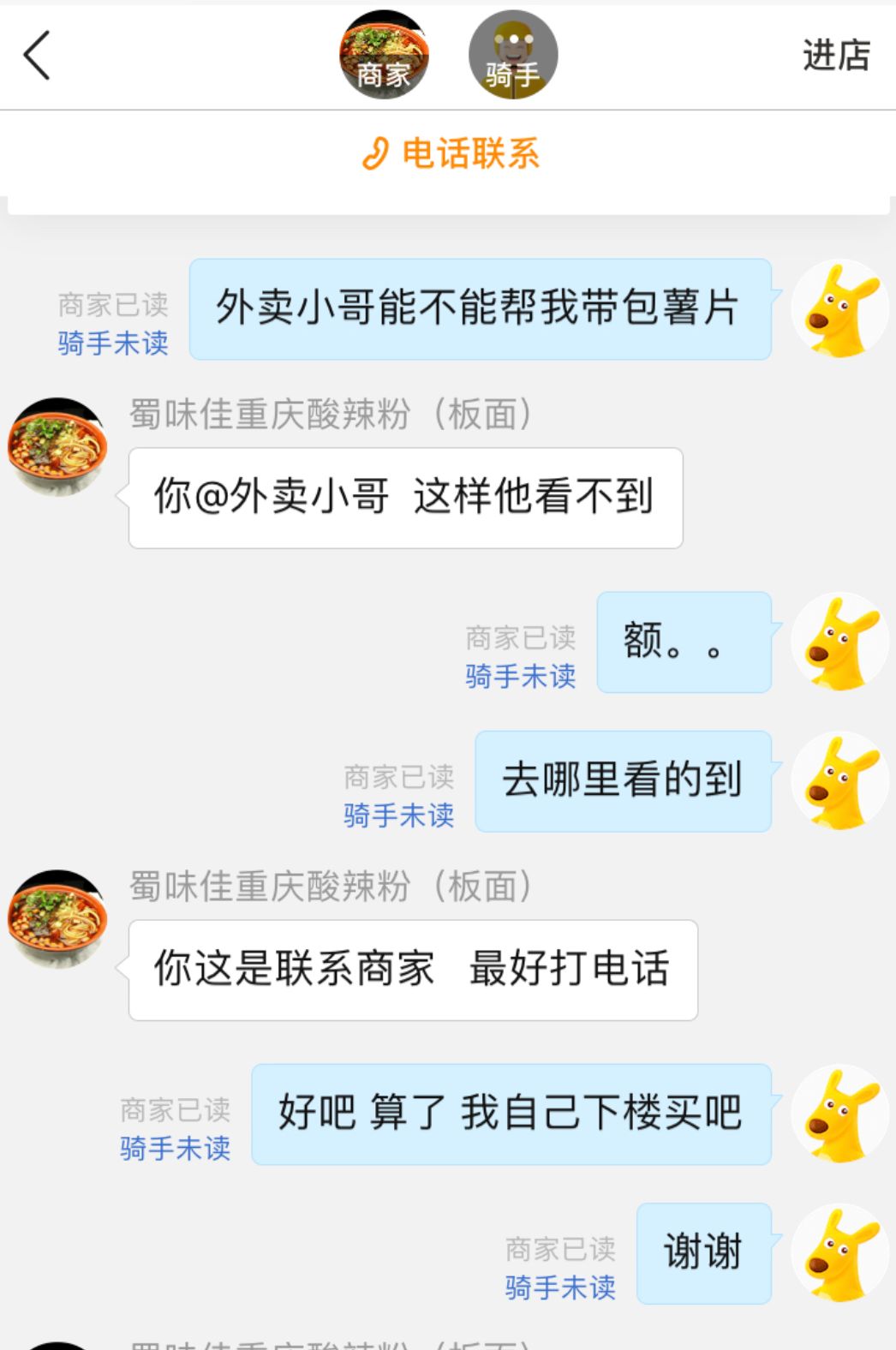Viewport: 896px width, 1350px height.
Task: Tap the 骑手未读 status under first message
Action: 110,342
